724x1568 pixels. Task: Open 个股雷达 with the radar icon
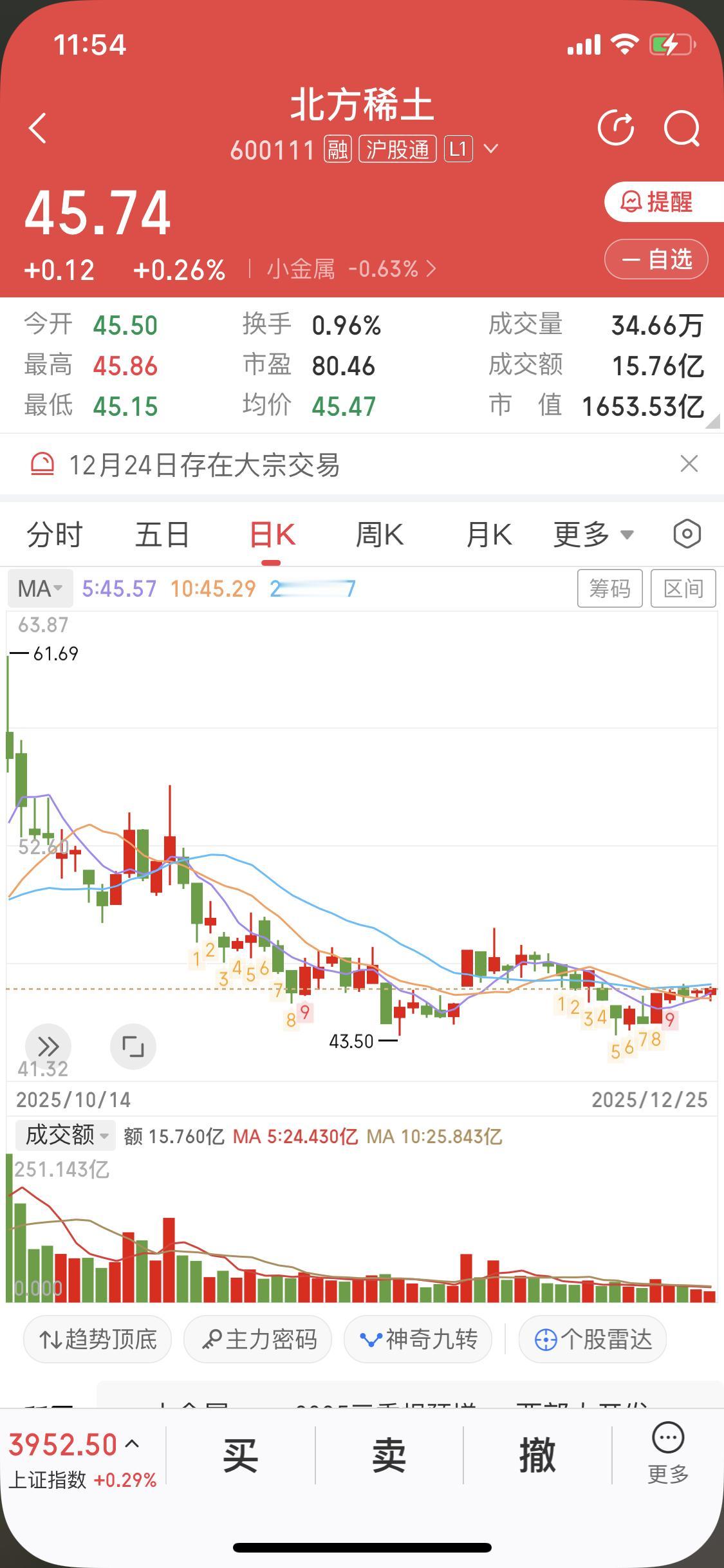coord(591,1339)
